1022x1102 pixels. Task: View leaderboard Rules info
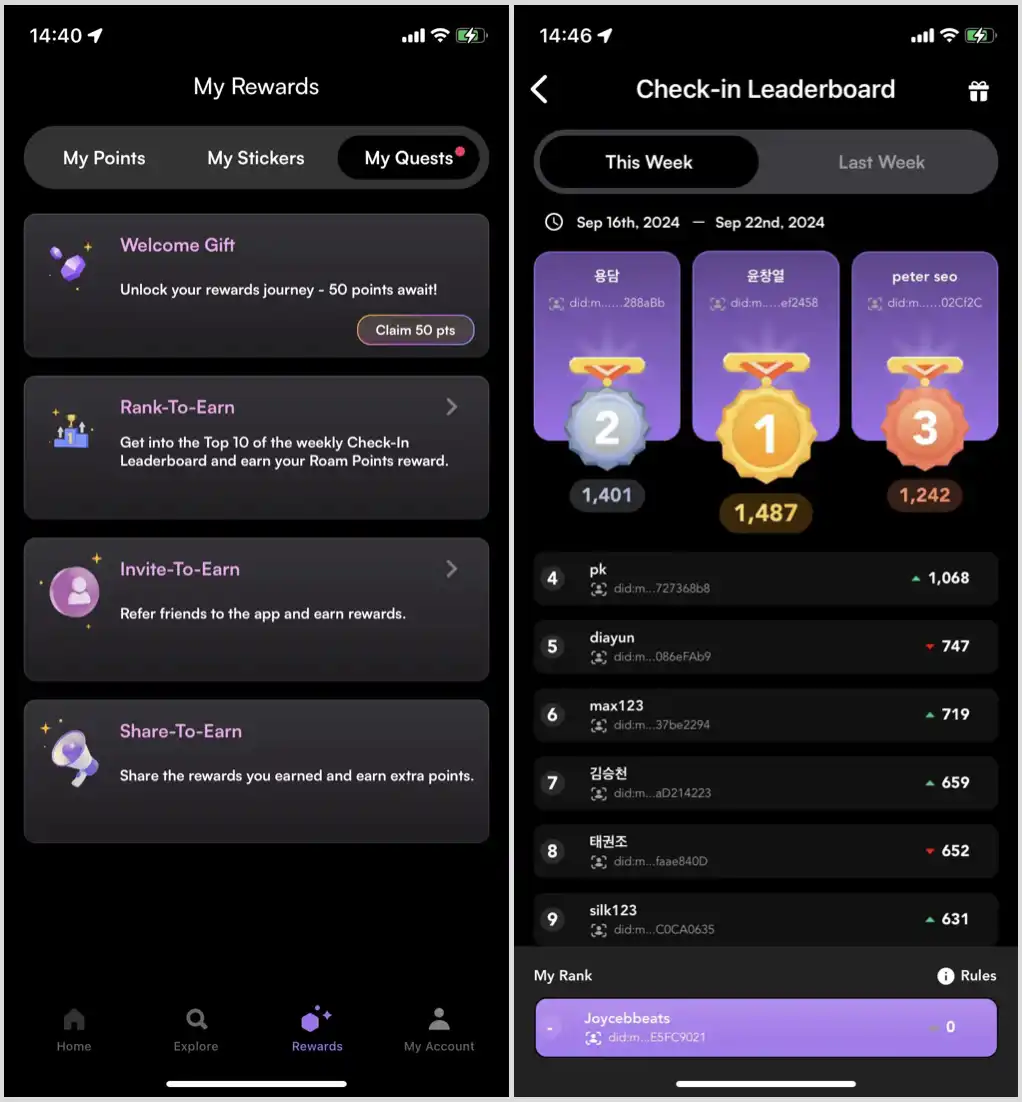pyautogui.click(x=966, y=975)
